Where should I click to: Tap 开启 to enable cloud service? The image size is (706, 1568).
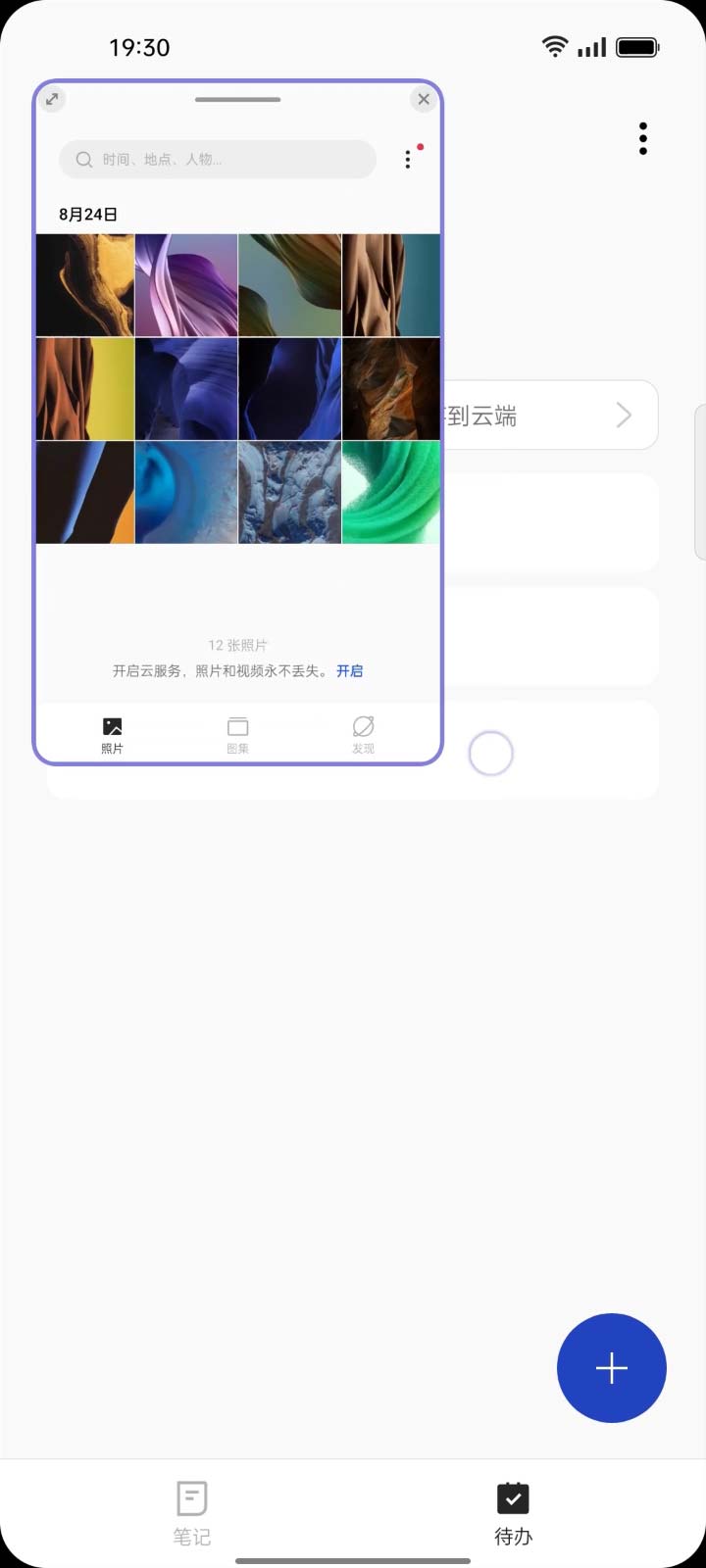(x=349, y=671)
